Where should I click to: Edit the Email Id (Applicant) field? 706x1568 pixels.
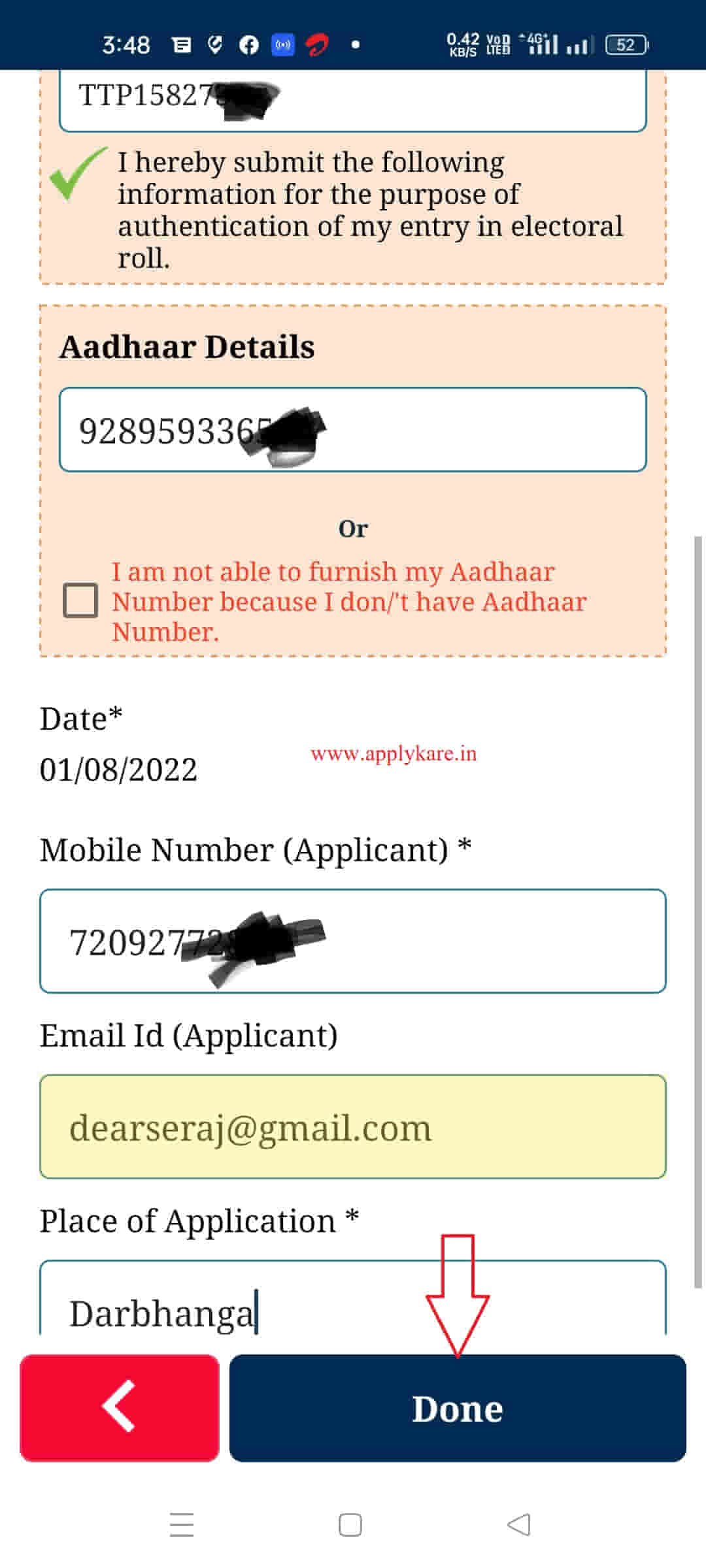pyautogui.click(x=353, y=1126)
